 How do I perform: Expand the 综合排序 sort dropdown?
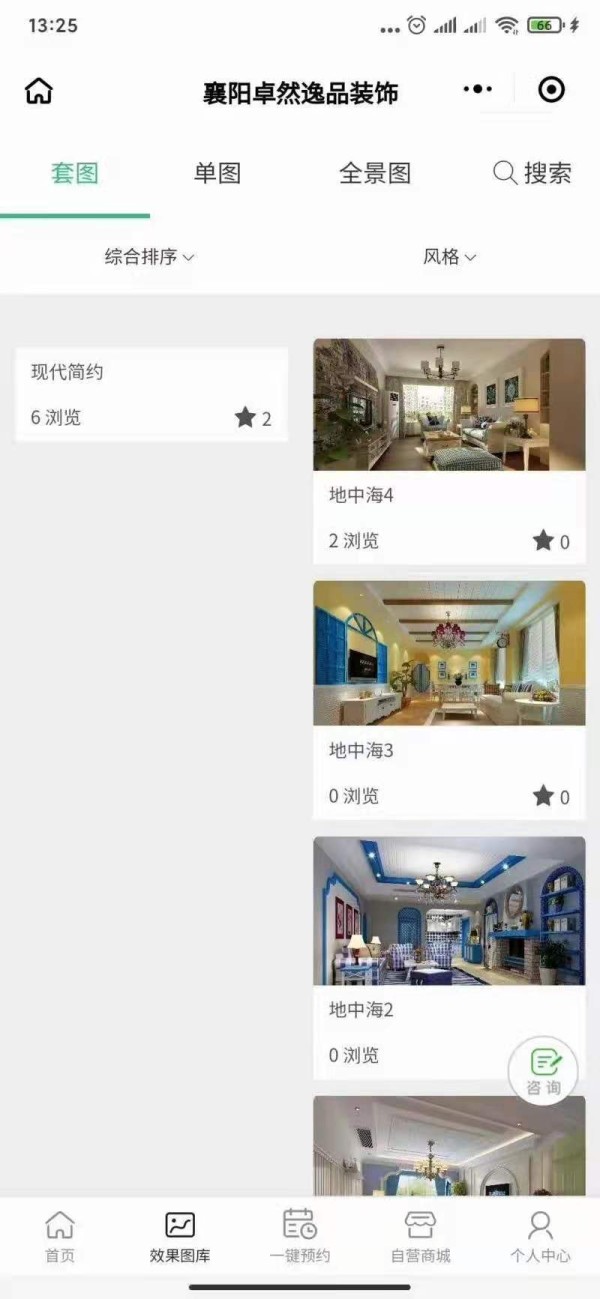point(150,257)
